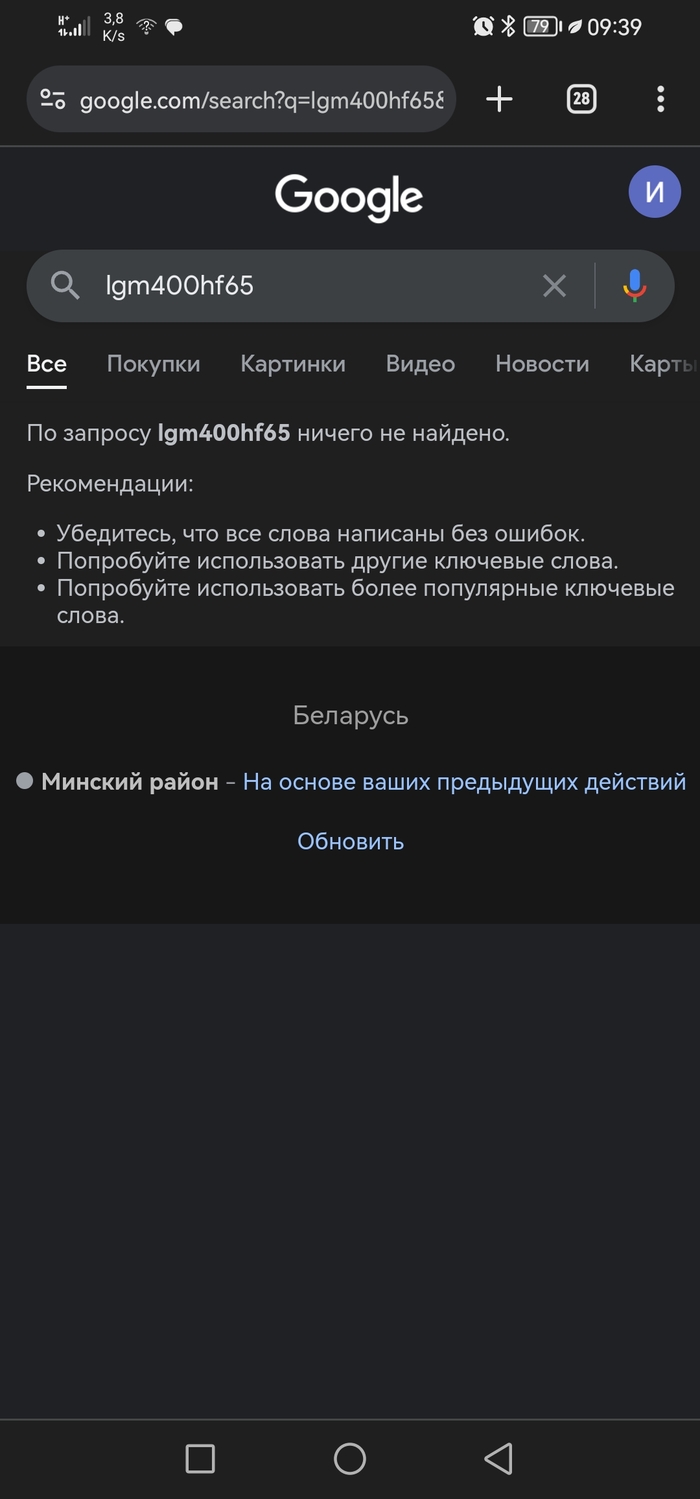Switch to the Покупки tab
Image resolution: width=700 pixels, height=1499 pixels.
tap(153, 364)
